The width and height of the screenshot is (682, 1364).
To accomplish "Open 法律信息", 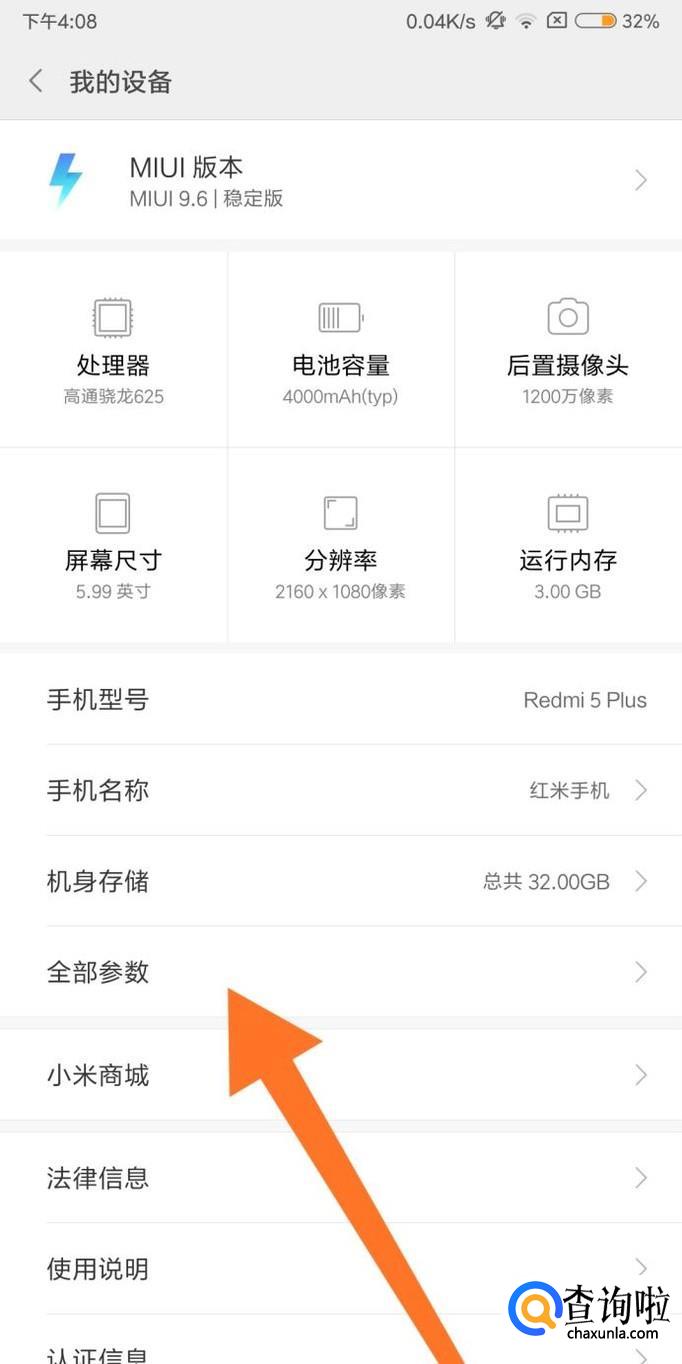I will [x=340, y=1177].
